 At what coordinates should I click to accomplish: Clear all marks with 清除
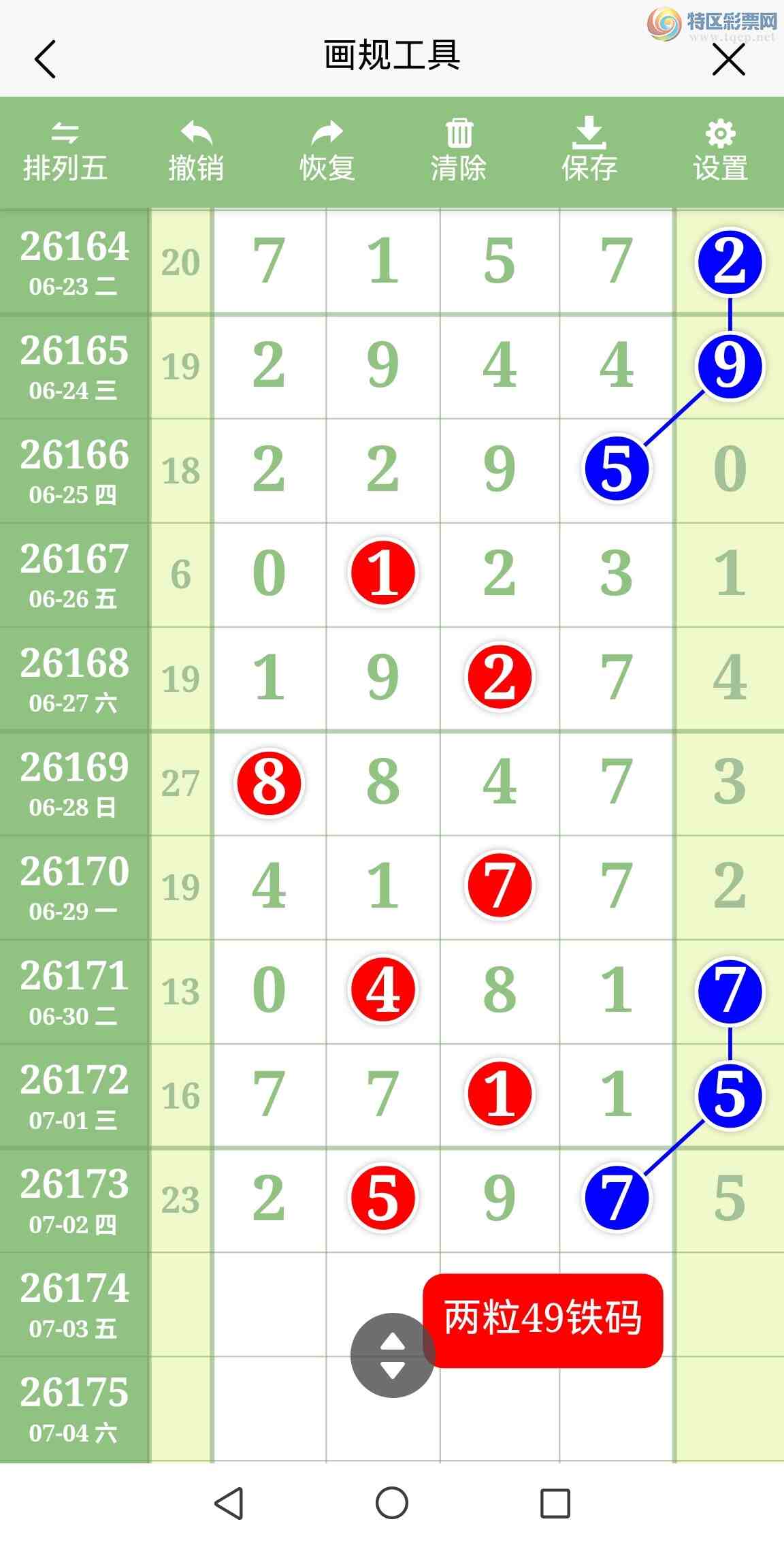coord(459,152)
